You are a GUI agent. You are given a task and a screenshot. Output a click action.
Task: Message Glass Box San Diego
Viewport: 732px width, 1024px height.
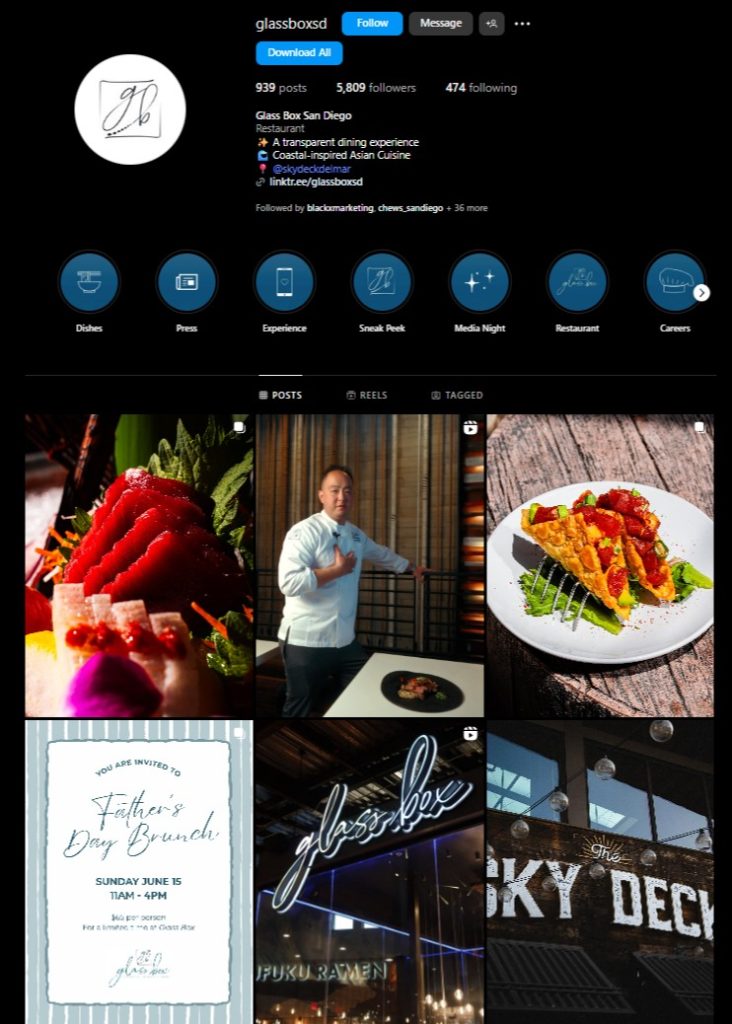(x=440, y=23)
